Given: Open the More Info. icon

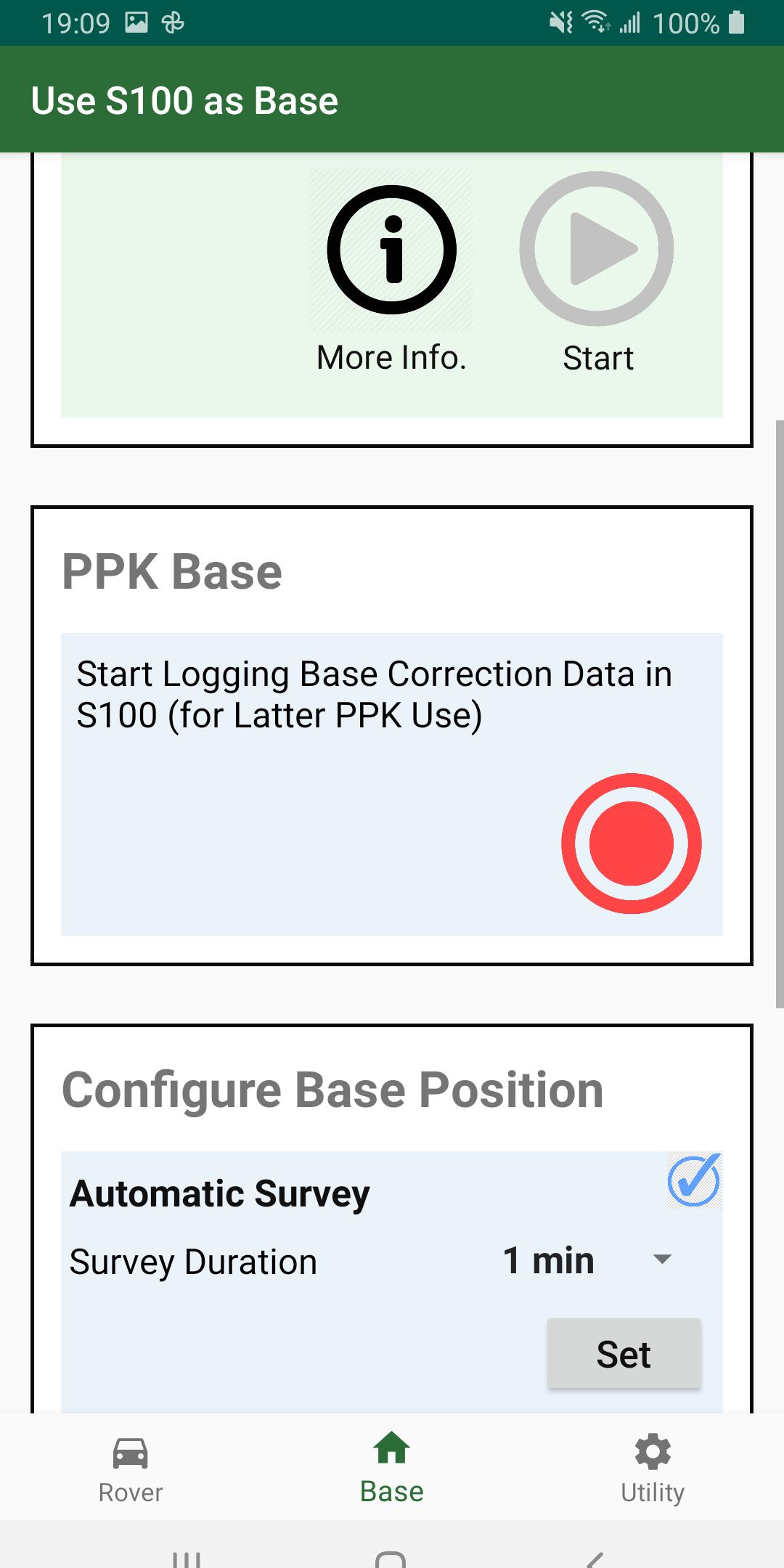Looking at the screenshot, I should [391, 250].
